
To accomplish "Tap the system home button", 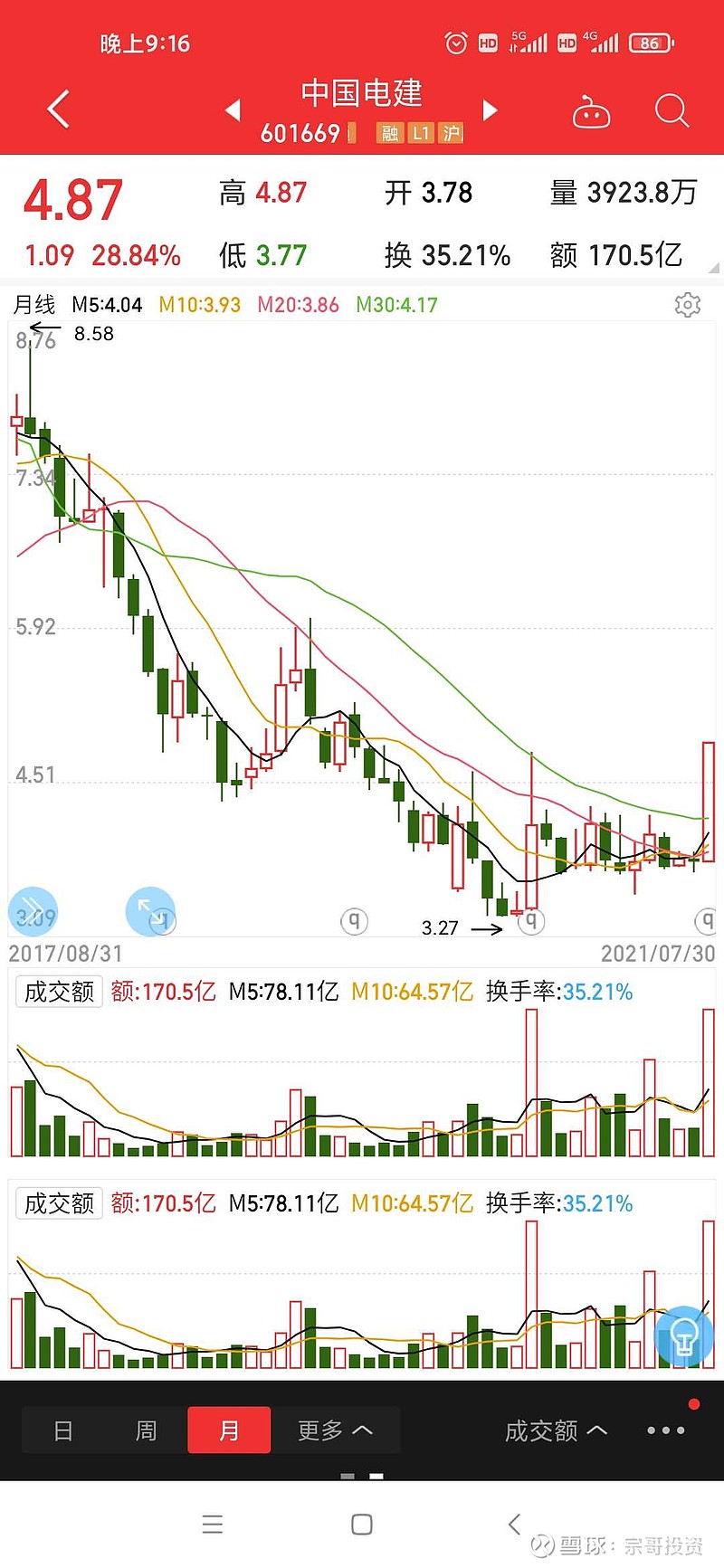I will click(x=362, y=1525).
